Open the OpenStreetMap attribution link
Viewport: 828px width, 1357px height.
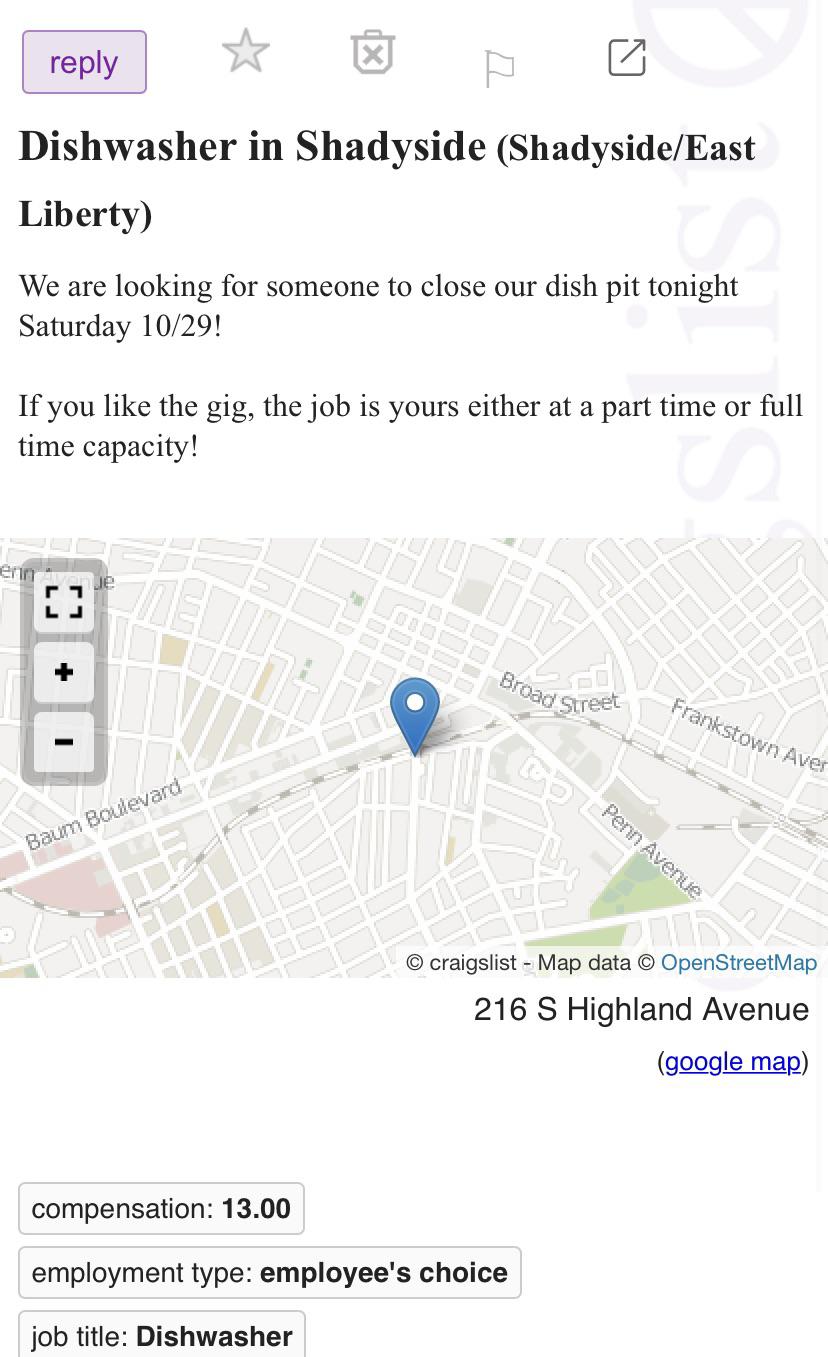coord(739,962)
